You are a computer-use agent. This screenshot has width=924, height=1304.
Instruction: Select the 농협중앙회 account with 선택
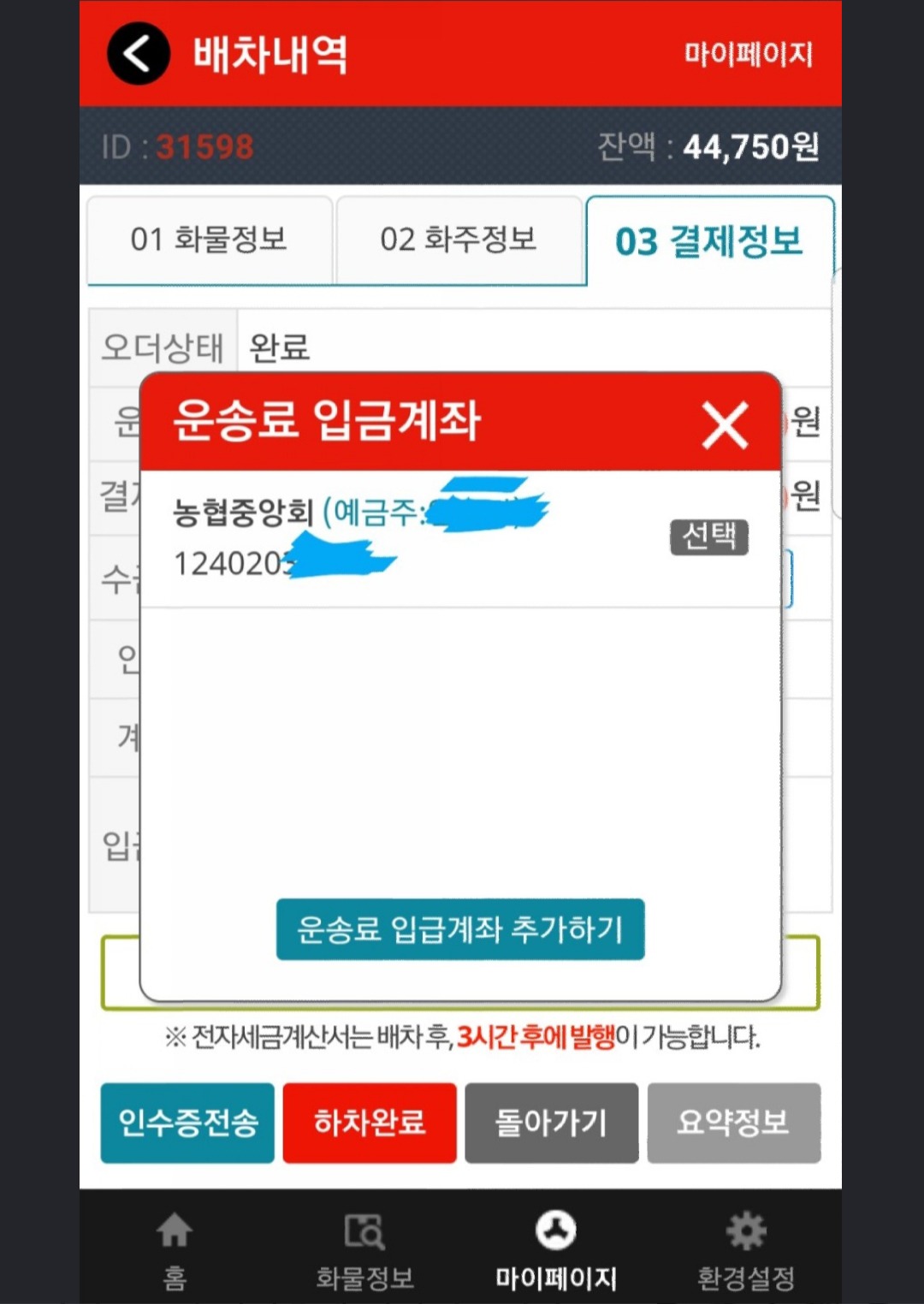[x=708, y=536]
